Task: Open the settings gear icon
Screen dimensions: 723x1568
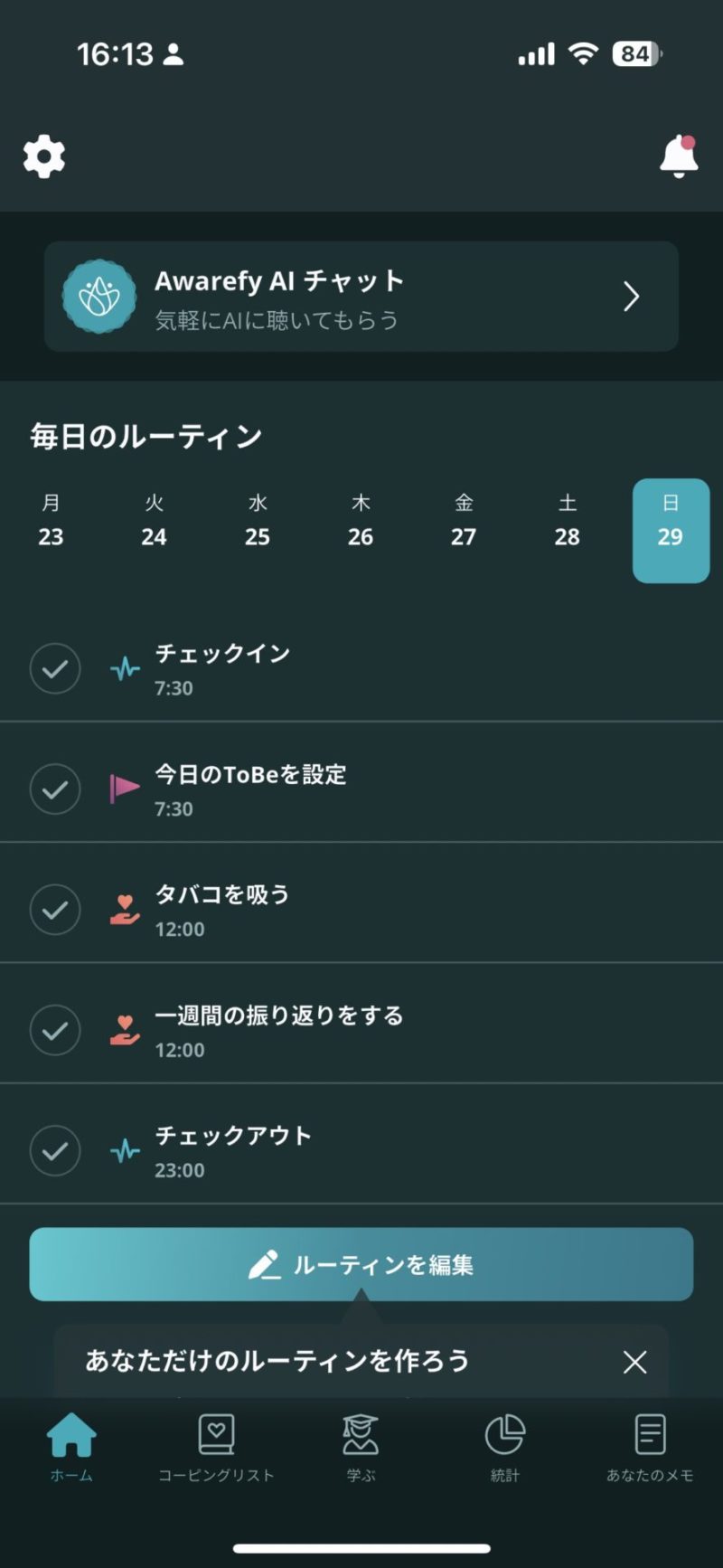Action: point(44,156)
